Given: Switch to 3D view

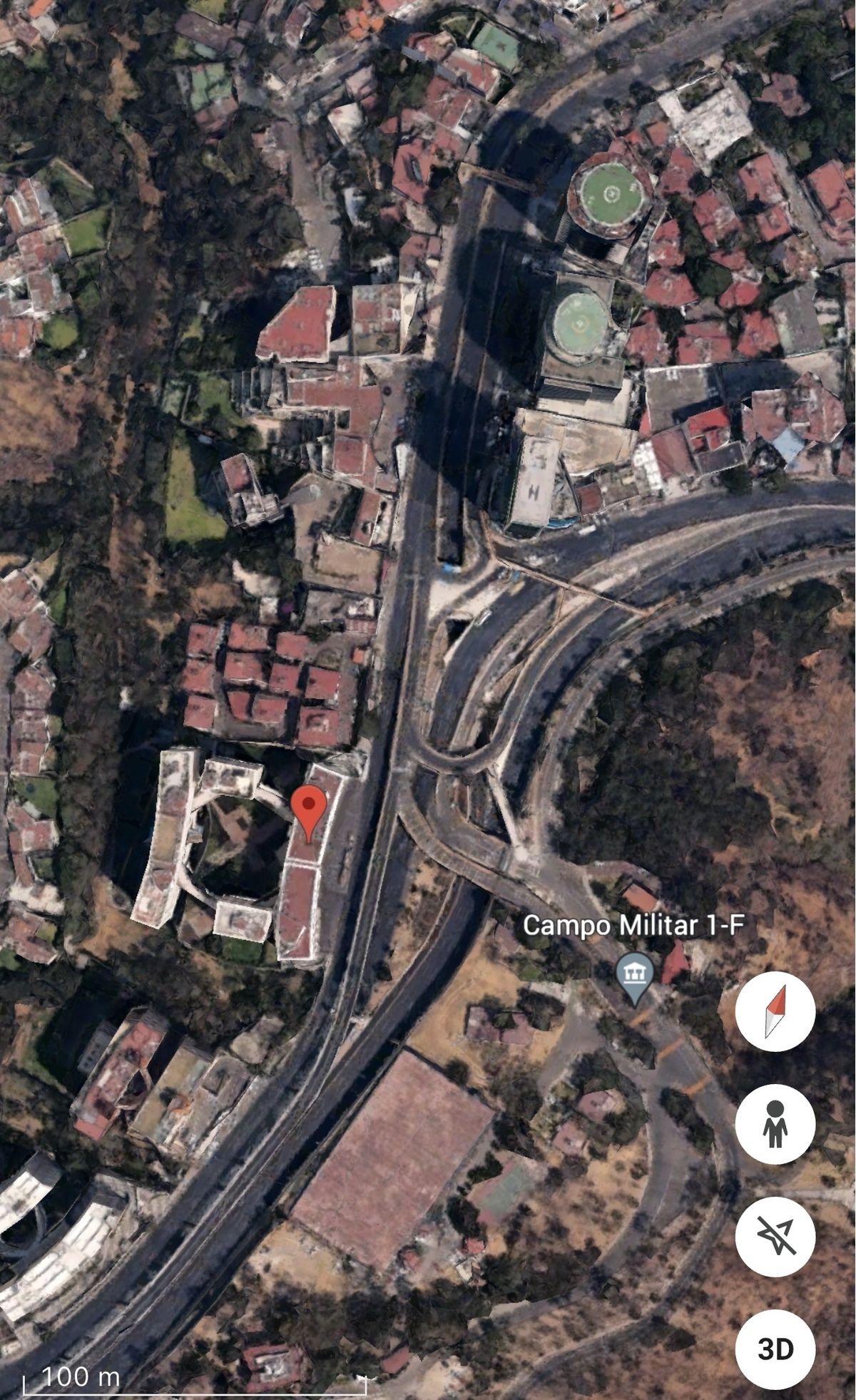Looking at the screenshot, I should [x=775, y=1349].
